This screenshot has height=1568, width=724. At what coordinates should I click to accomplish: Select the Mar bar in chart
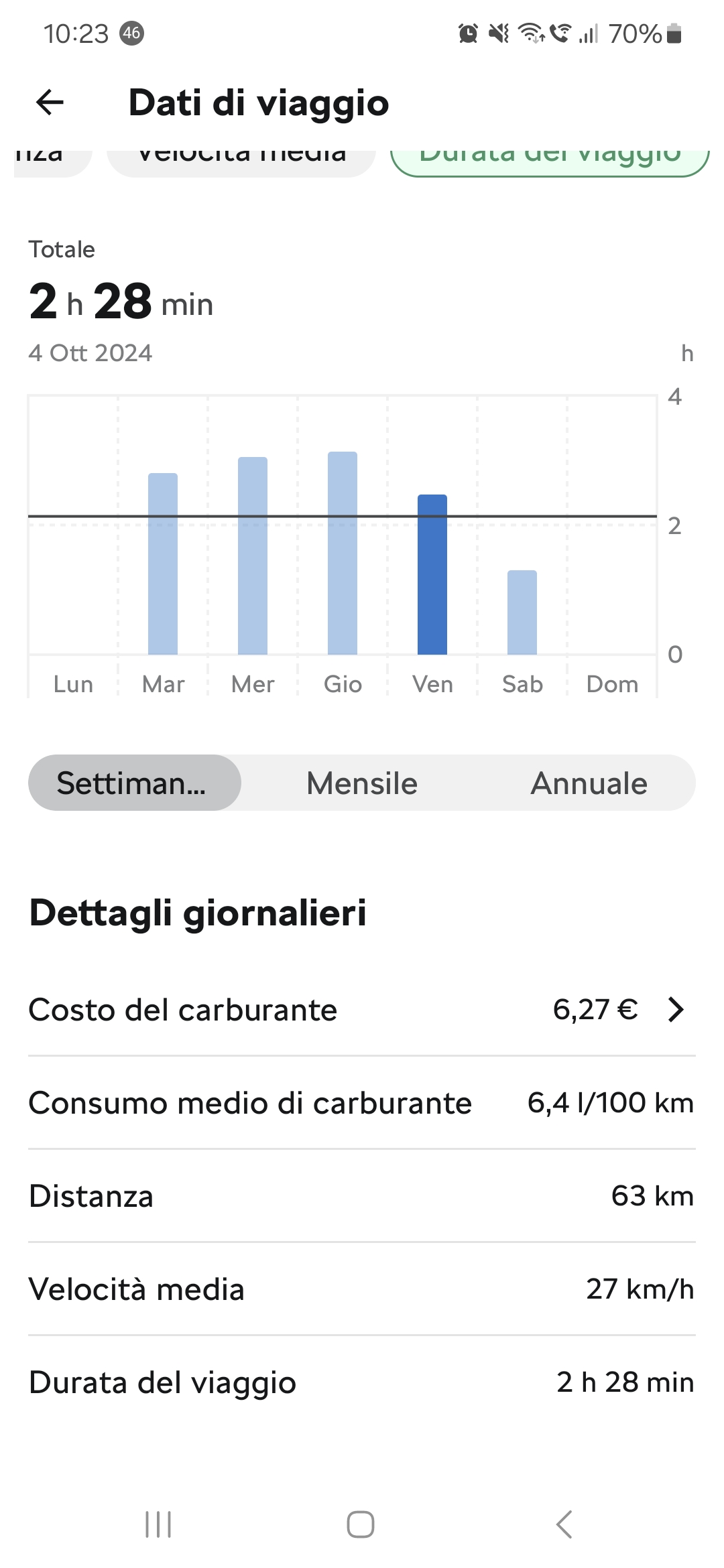pyautogui.click(x=163, y=564)
